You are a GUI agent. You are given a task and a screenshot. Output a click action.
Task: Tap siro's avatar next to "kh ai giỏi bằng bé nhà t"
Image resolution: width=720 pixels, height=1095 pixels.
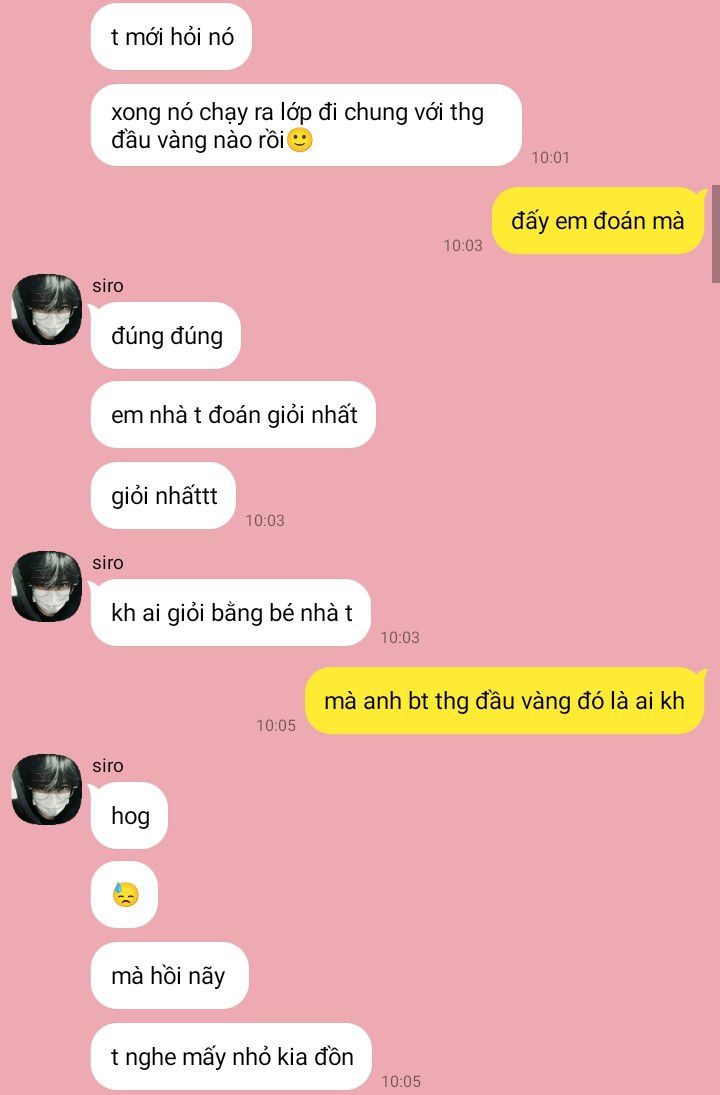coord(46,586)
